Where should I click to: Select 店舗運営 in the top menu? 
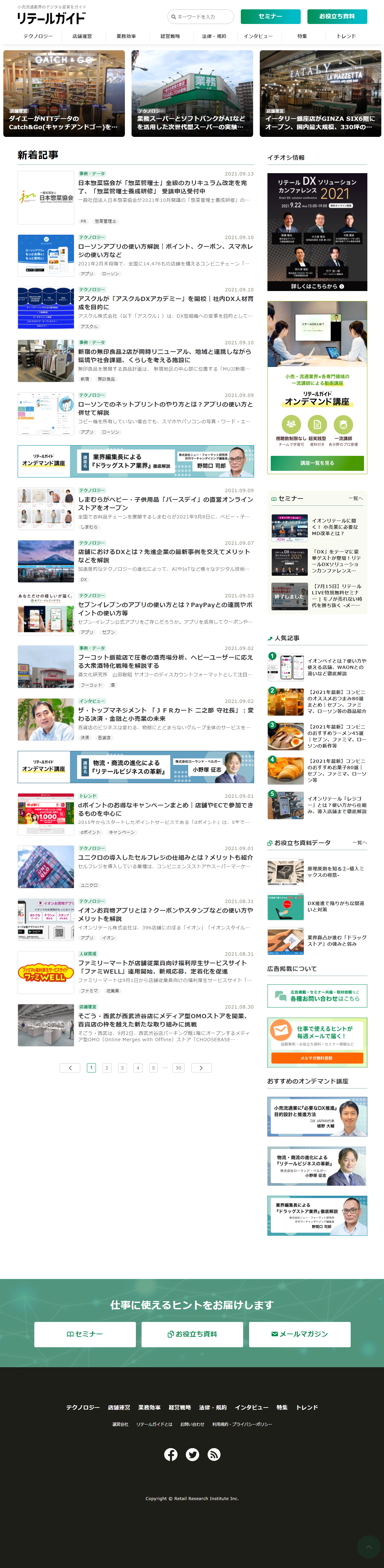pyautogui.click(x=82, y=37)
